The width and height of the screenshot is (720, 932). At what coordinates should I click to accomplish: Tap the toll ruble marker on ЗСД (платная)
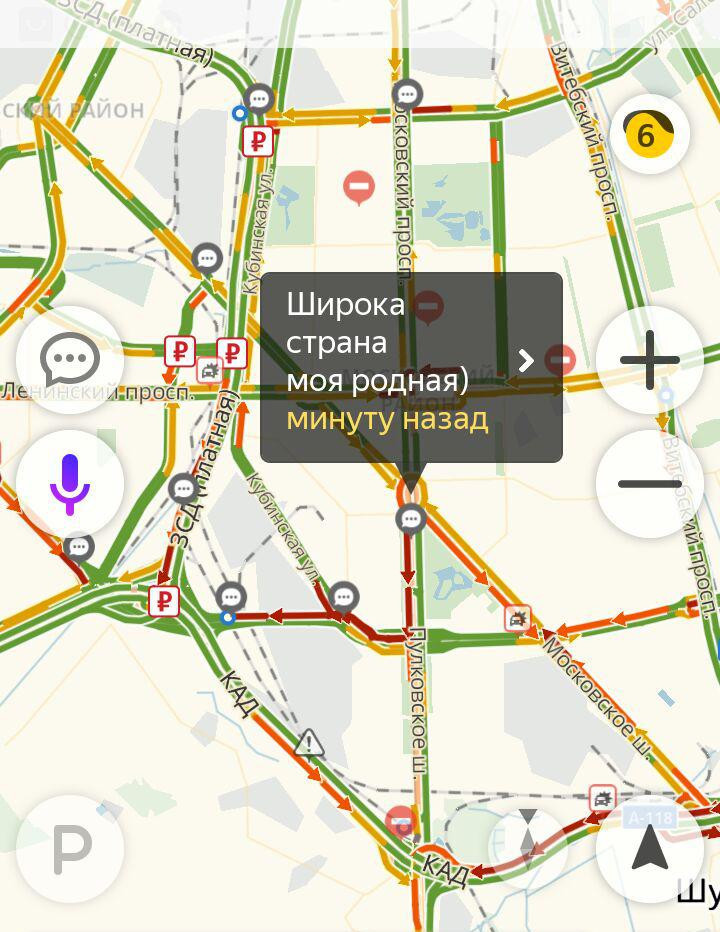coord(163,601)
